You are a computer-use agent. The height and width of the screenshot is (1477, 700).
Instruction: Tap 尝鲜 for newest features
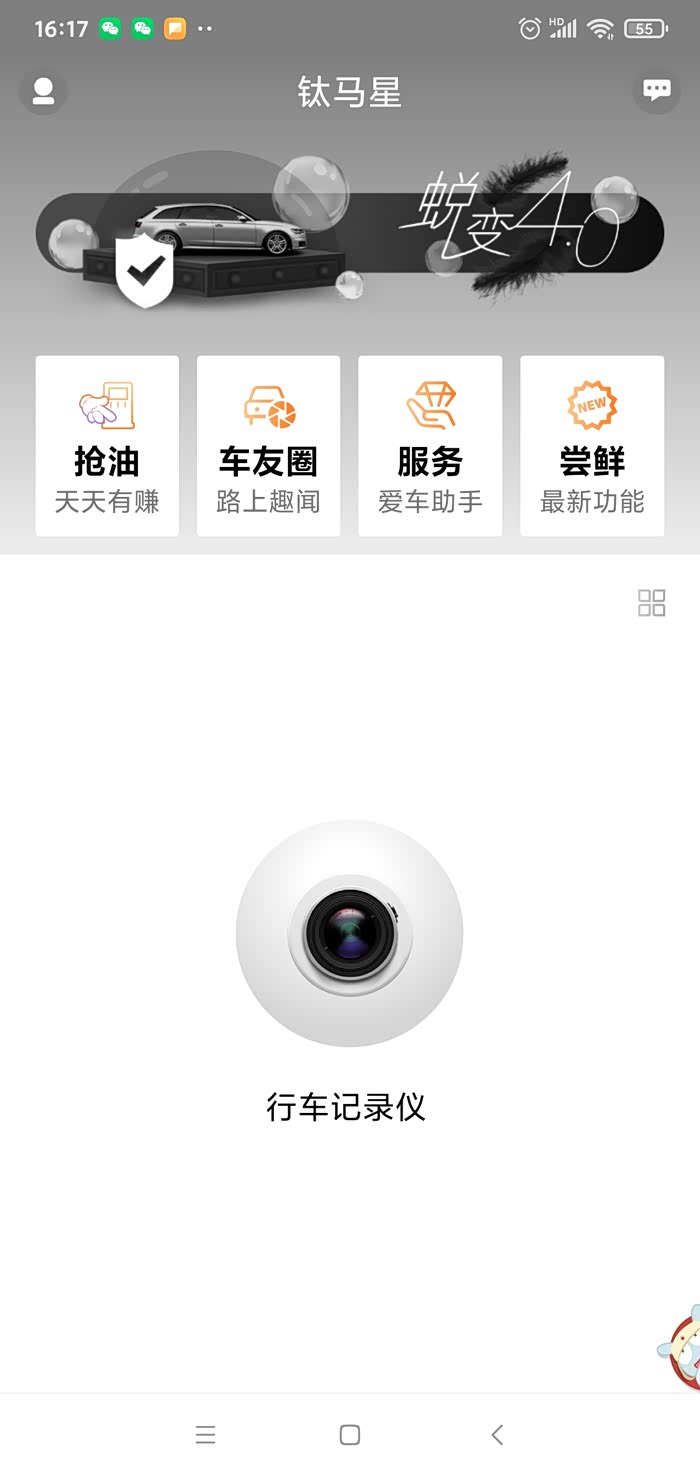[x=592, y=446]
